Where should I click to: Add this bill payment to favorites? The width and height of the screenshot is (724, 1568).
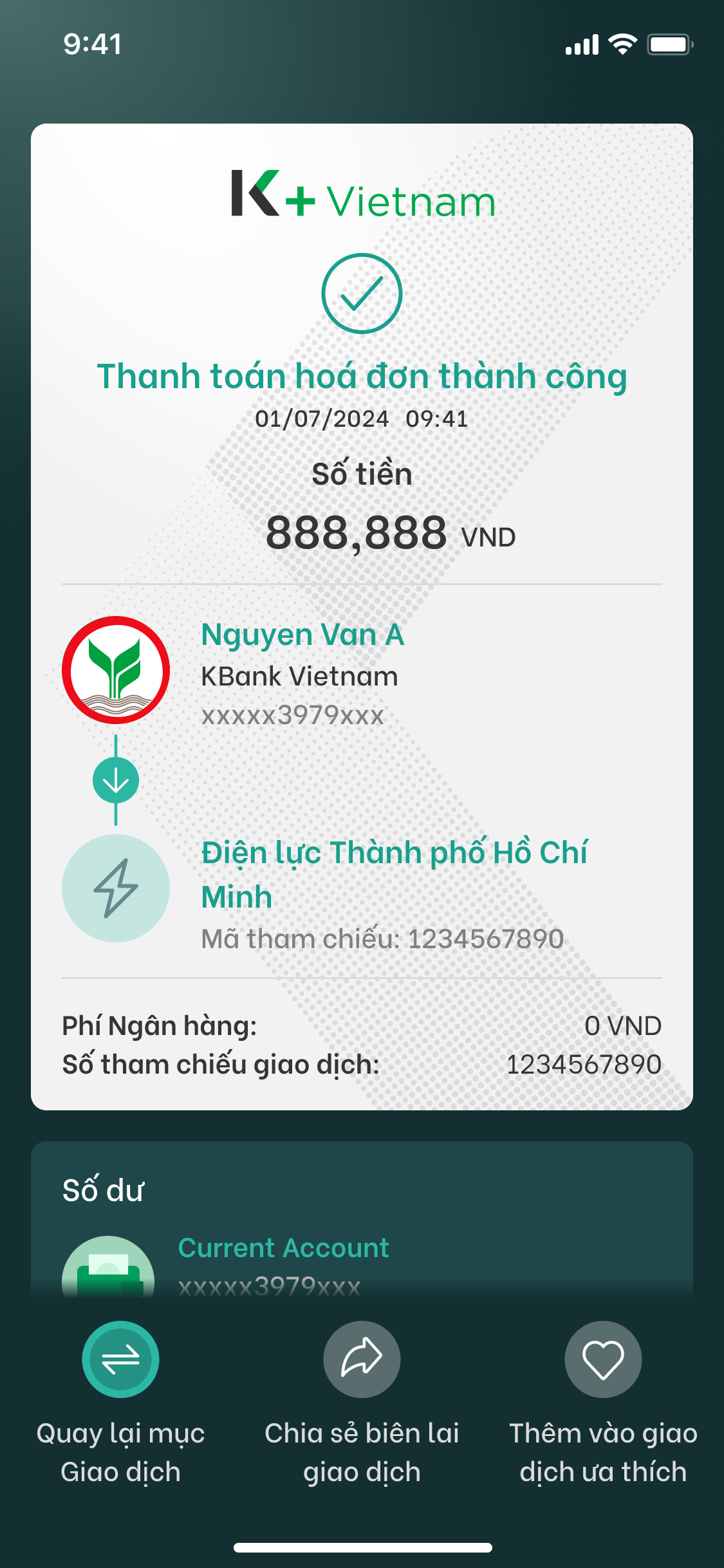tap(603, 1359)
